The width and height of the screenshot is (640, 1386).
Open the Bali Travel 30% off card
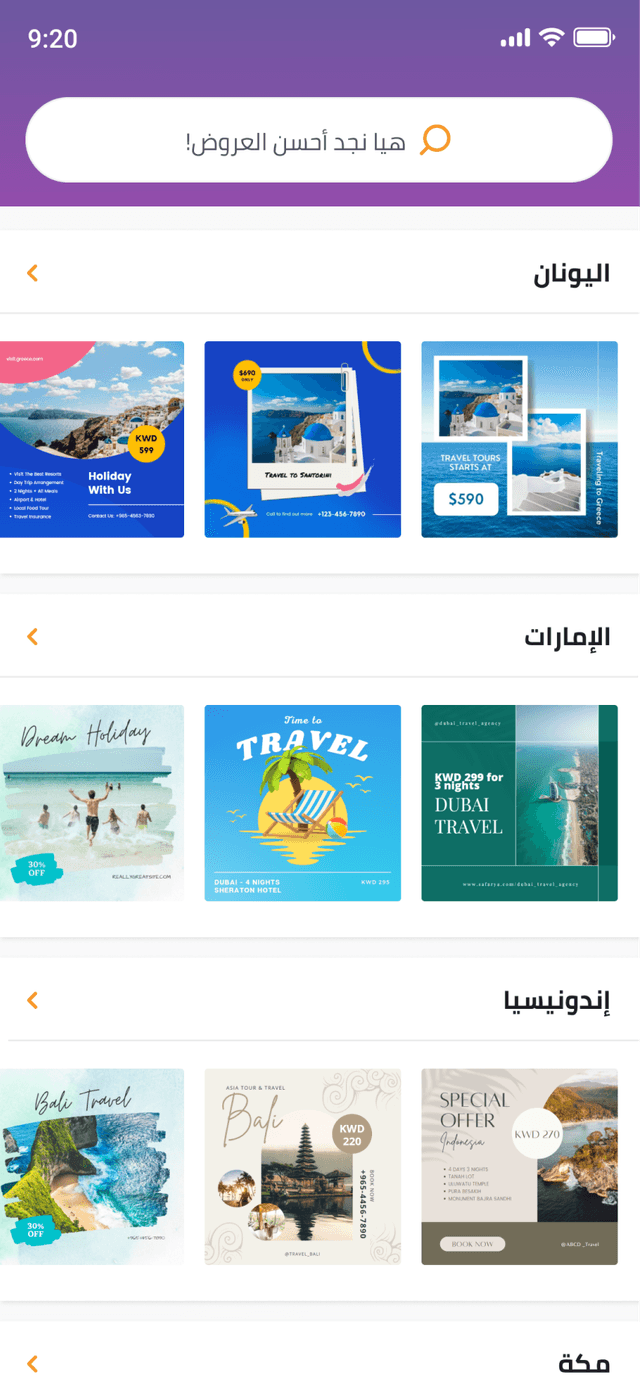(92, 1166)
